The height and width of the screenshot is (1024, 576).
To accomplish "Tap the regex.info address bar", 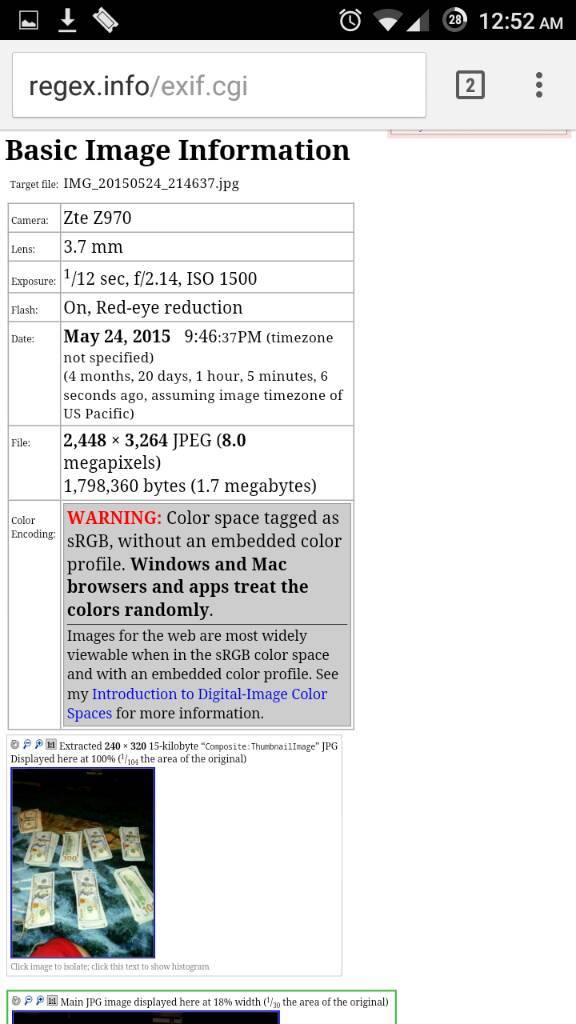I will tap(219, 85).
